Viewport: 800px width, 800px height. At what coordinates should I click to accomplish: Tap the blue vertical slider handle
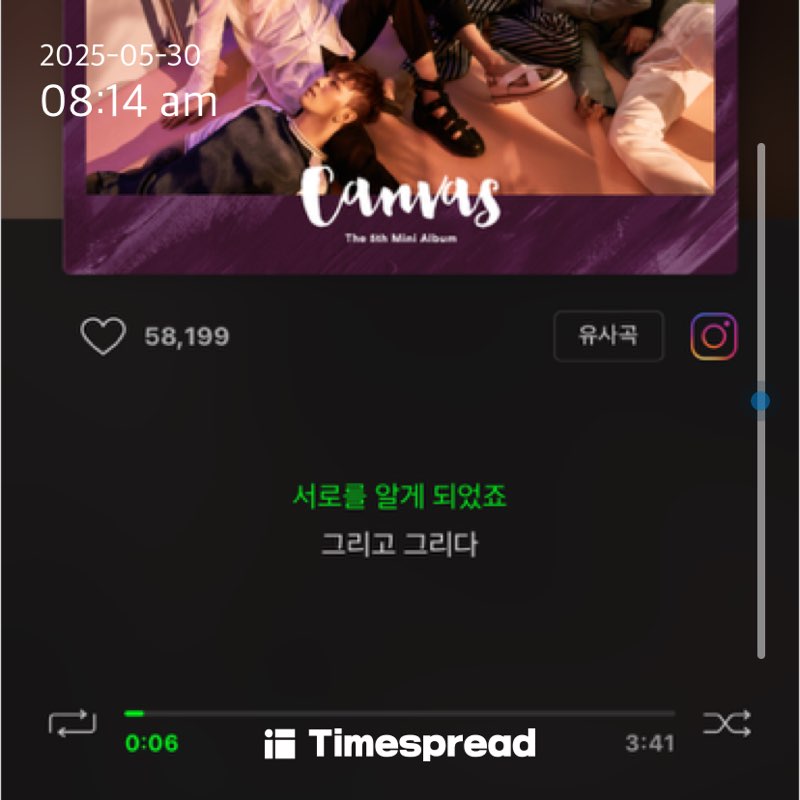760,401
